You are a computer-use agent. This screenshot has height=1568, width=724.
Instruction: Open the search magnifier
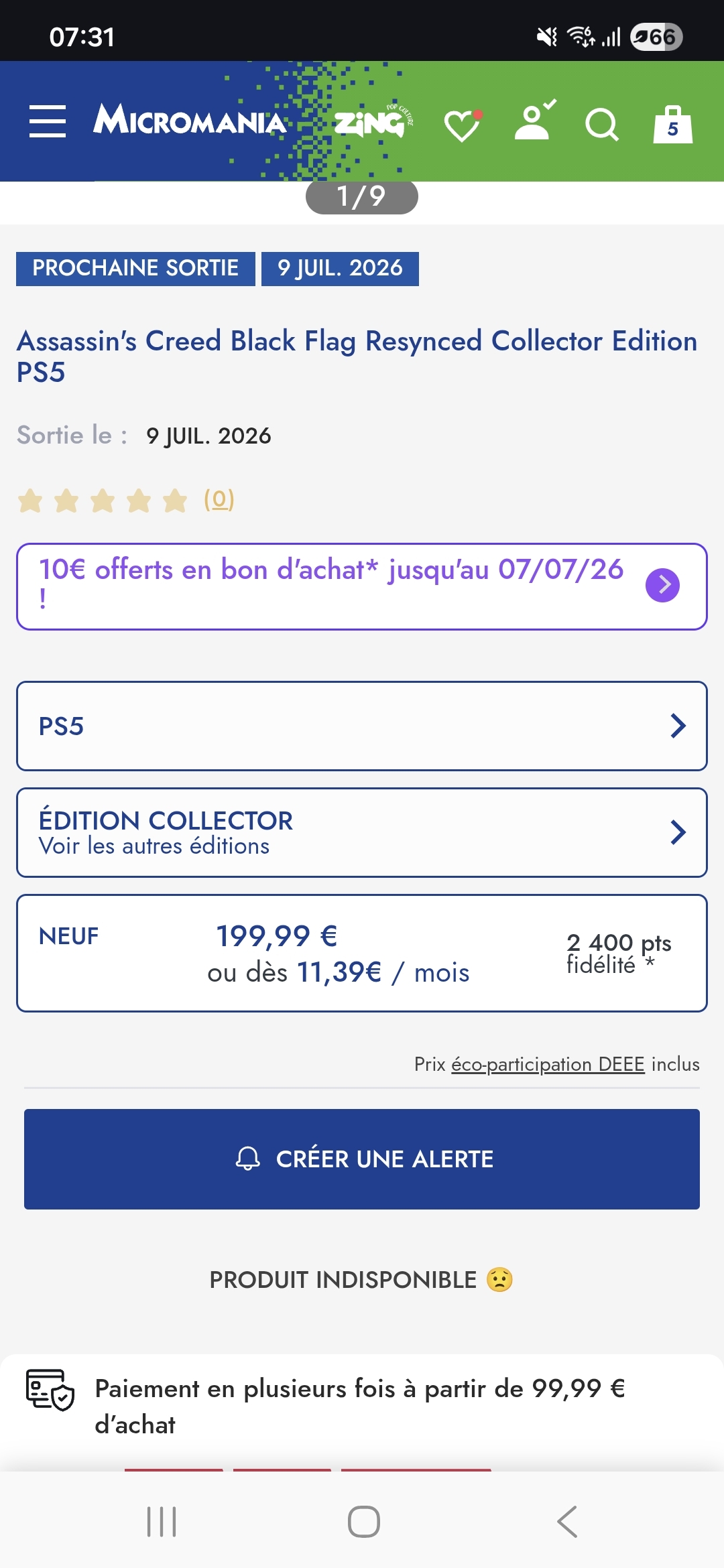click(x=601, y=125)
